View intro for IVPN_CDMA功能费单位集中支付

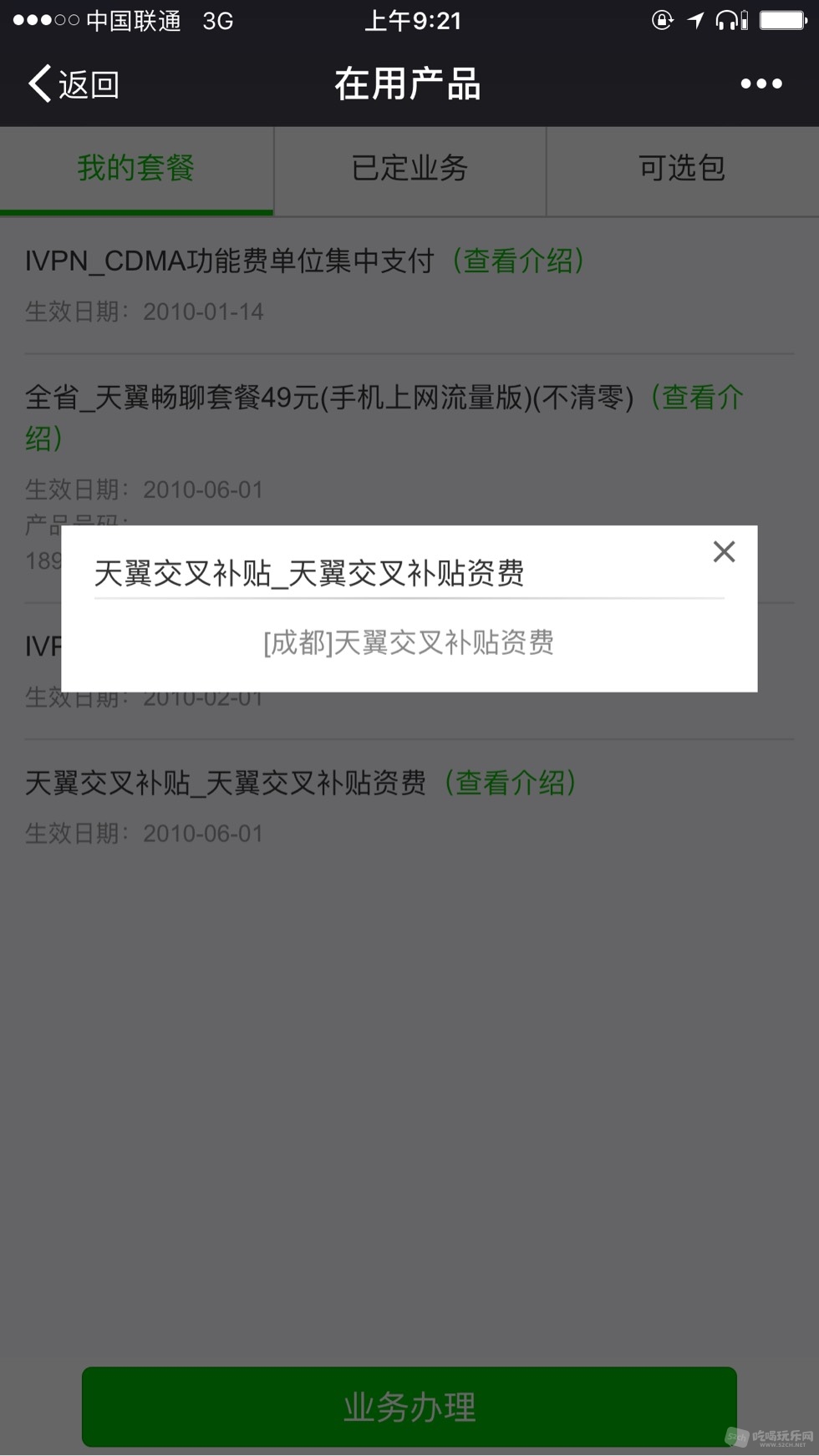pyautogui.click(x=518, y=261)
